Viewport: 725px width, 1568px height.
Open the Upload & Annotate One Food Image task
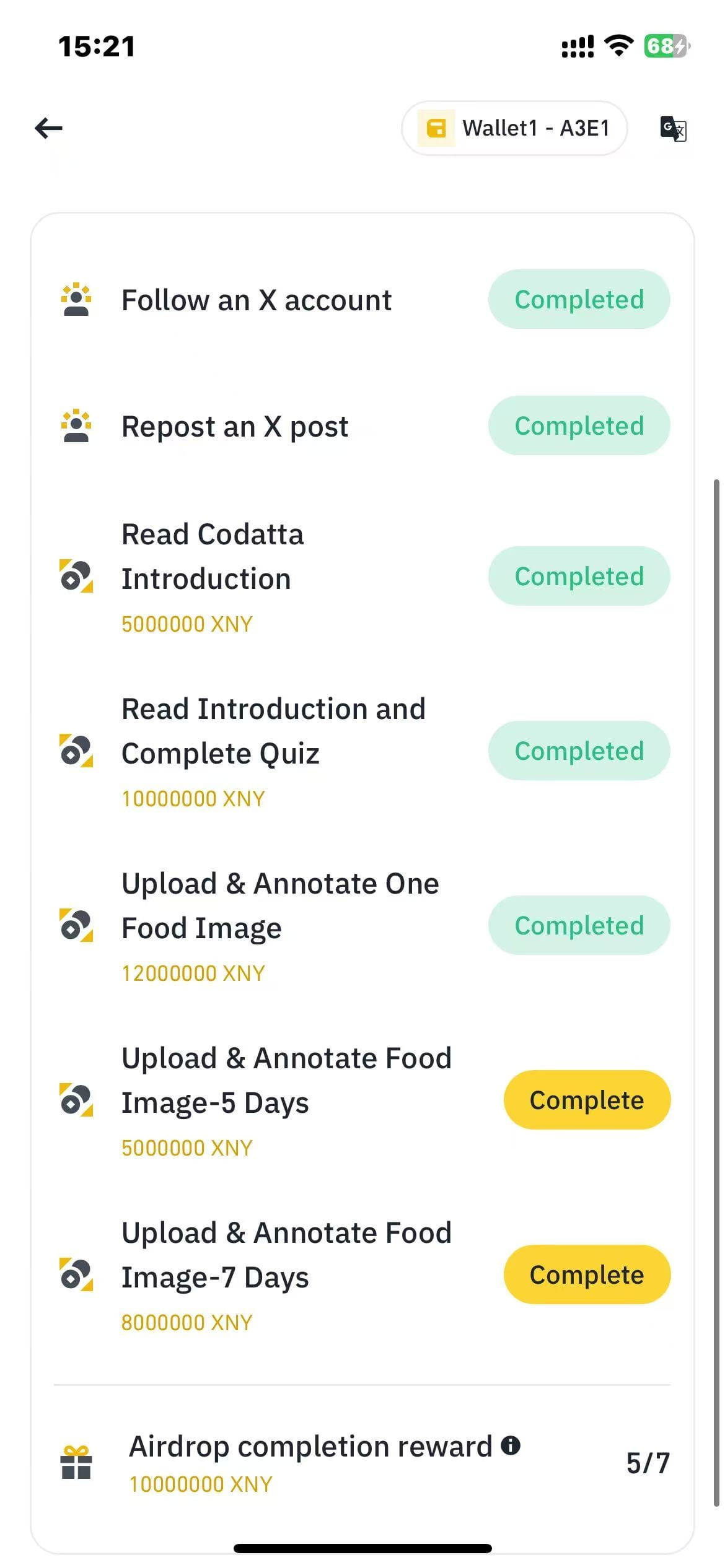[362, 926]
